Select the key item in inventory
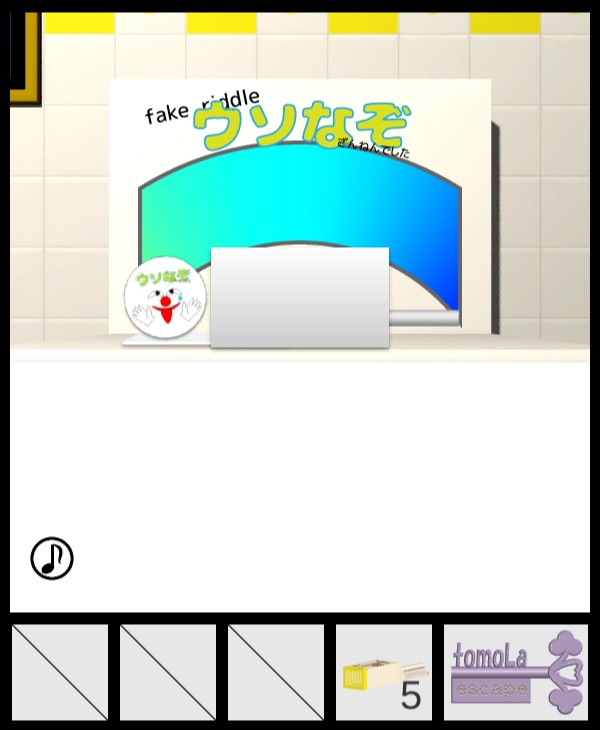The image size is (600, 730). tap(383, 672)
